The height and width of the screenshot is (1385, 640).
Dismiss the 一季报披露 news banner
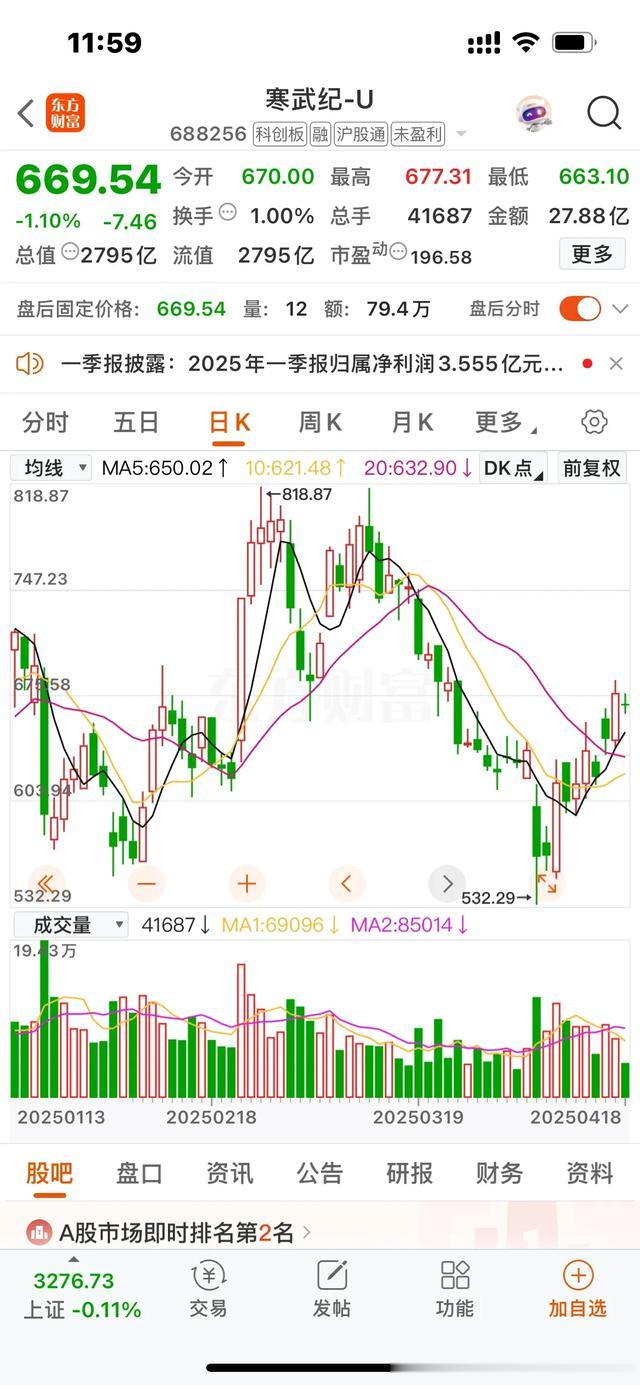click(616, 363)
